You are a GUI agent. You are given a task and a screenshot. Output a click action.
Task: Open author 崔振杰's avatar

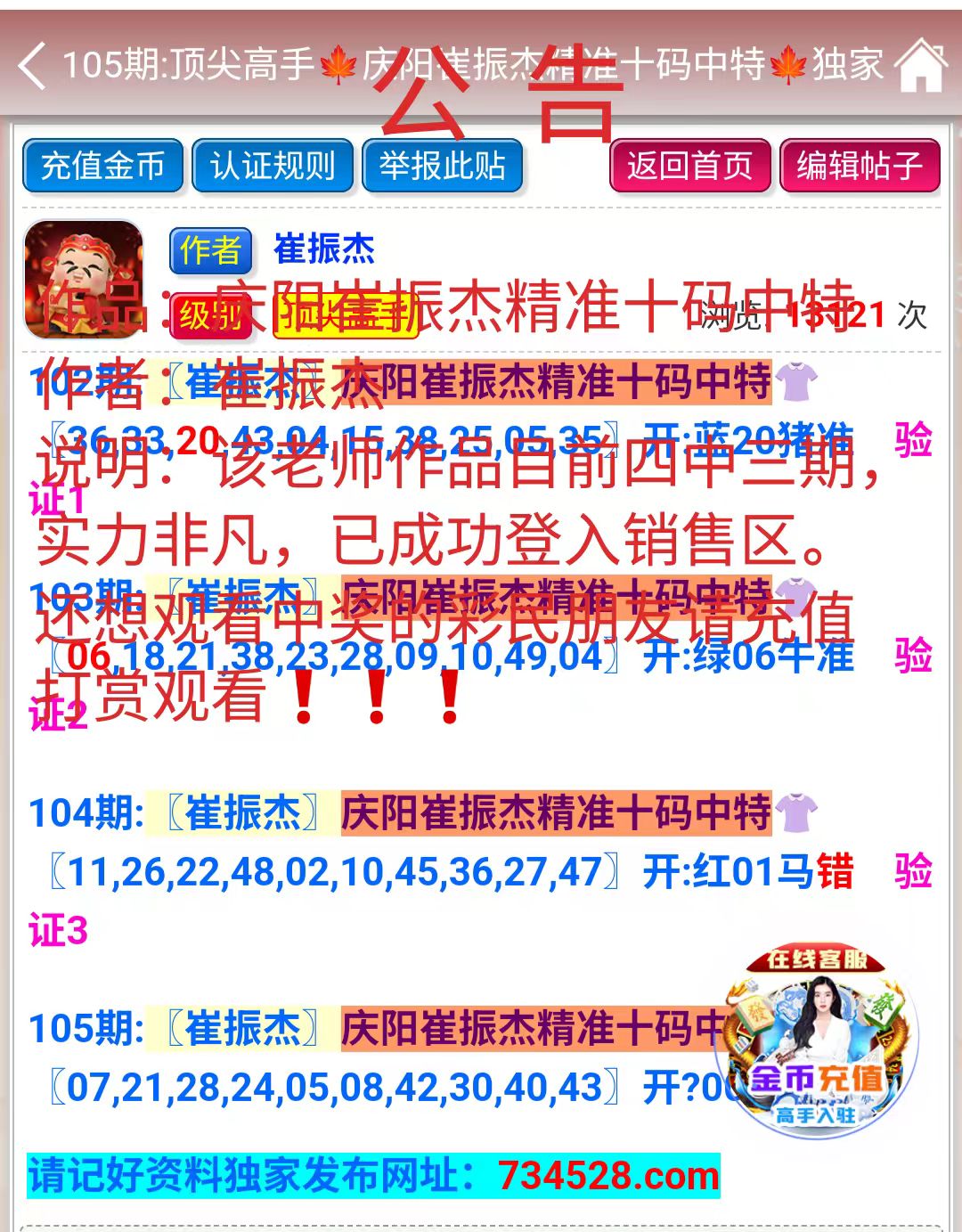click(x=83, y=279)
